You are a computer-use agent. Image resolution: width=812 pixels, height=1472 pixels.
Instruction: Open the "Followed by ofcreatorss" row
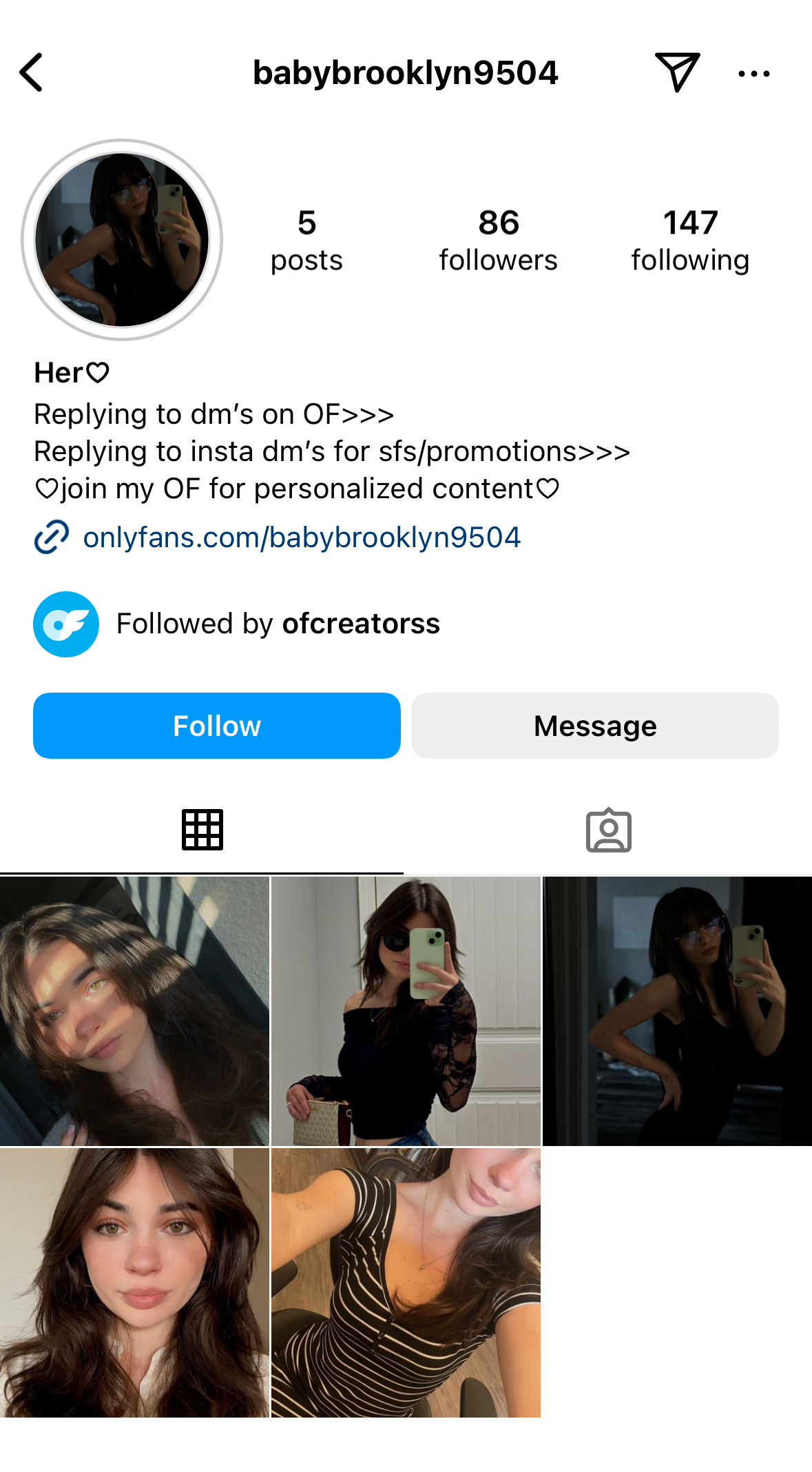(278, 624)
